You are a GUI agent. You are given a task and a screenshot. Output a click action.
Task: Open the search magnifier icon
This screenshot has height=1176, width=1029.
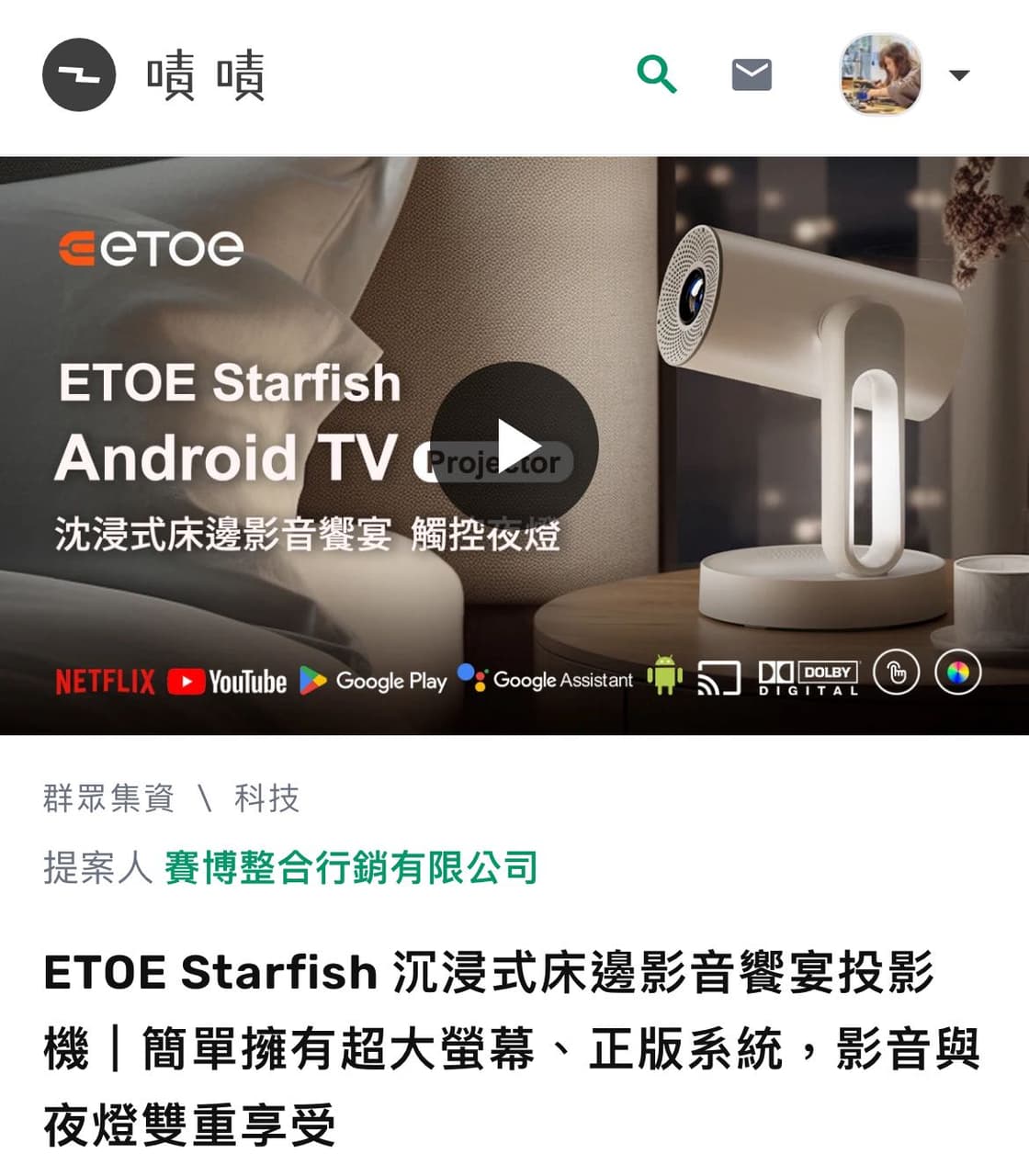657,75
